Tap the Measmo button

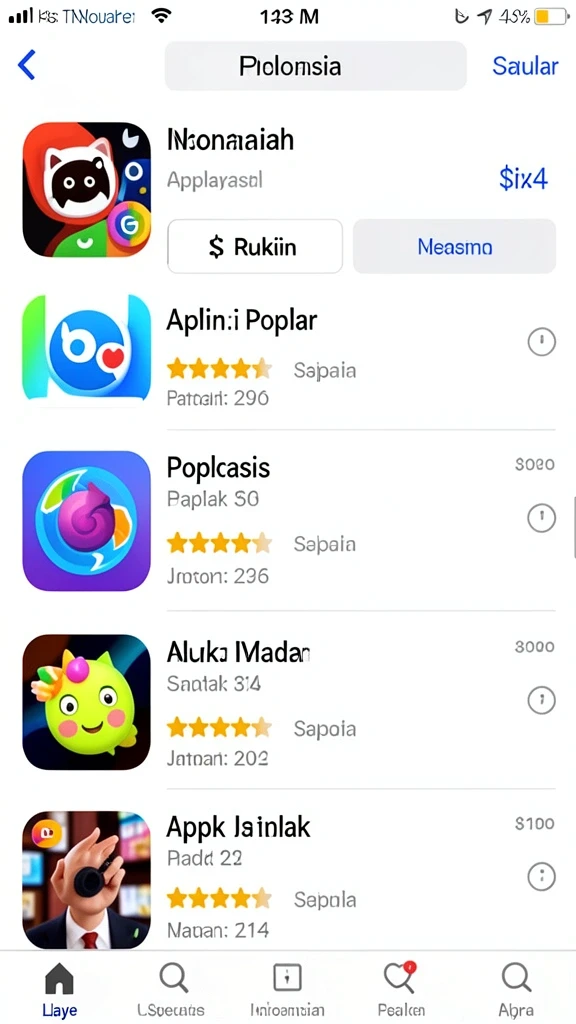point(455,246)
